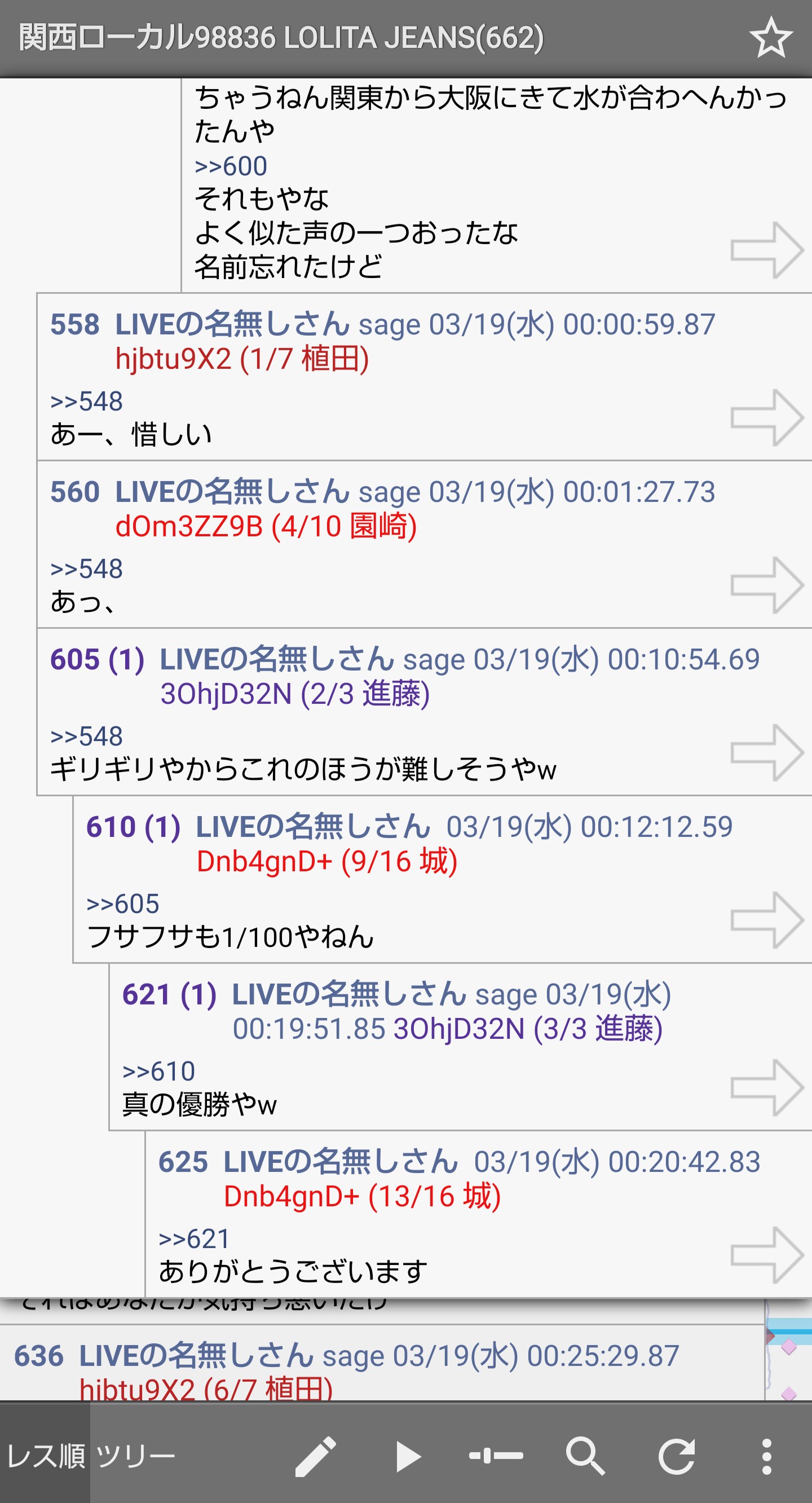Start auto-scroll with play icon
Viewport: 812px width, 1503px height.
[407, 1456]
